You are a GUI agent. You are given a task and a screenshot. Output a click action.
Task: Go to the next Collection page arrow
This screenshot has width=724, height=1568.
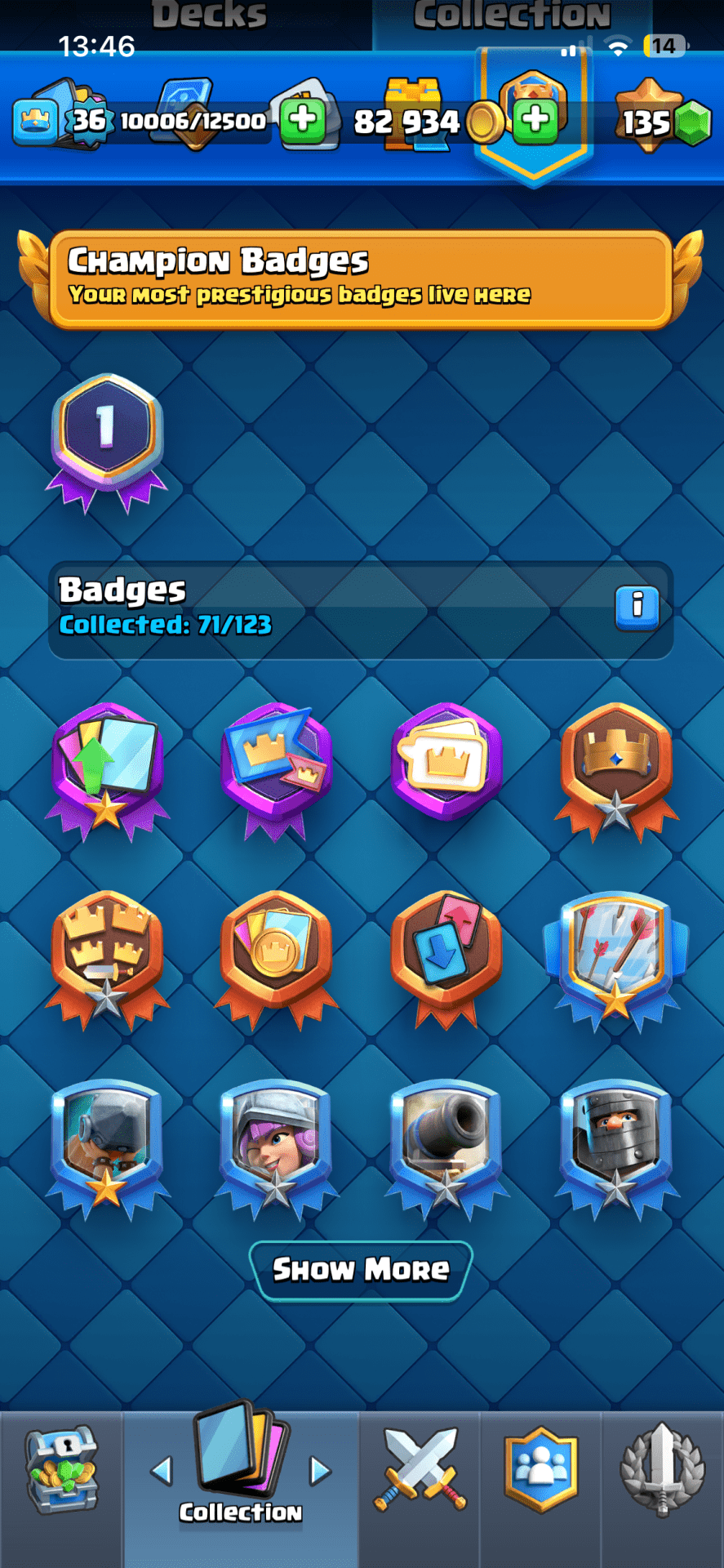[x=320, y=1472]
